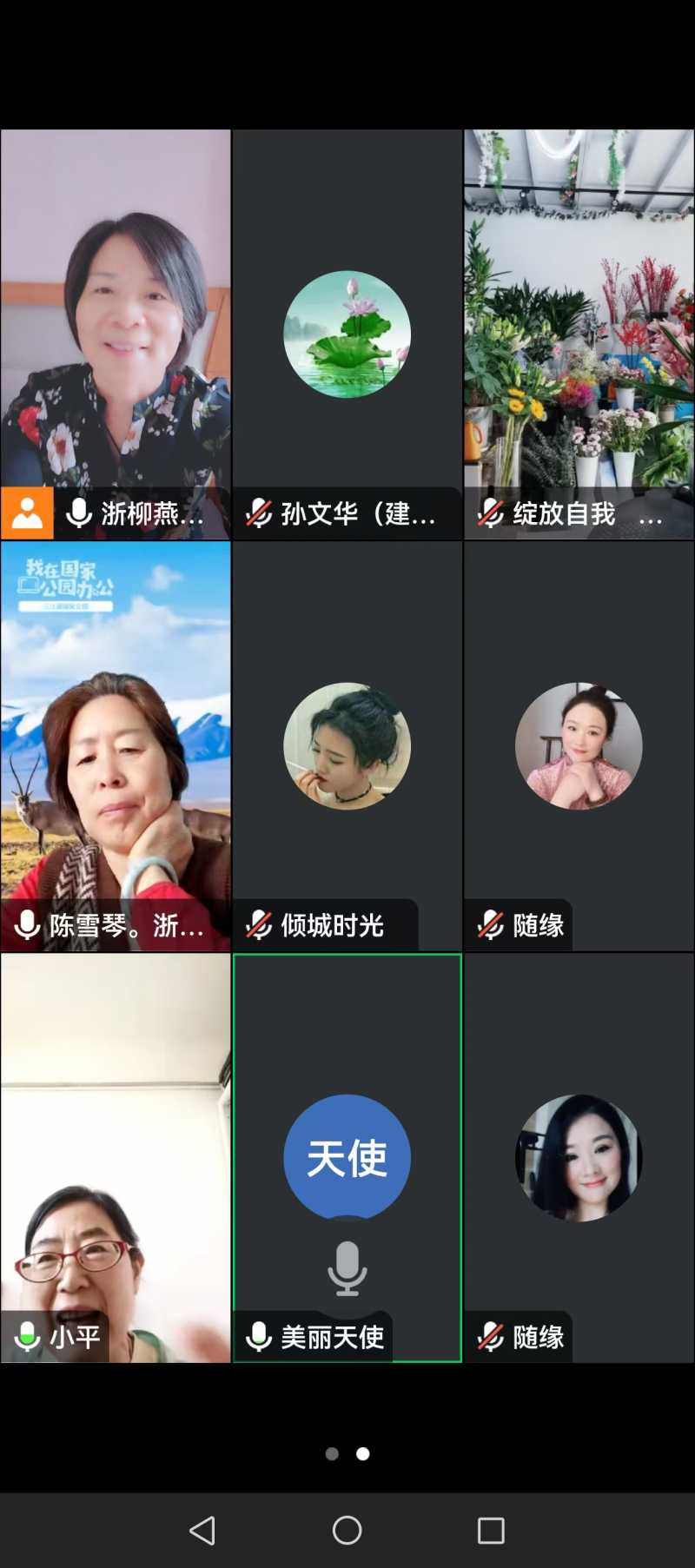The image size is (695, 1568).
Task: Select the 浙柳燕 participant video tile
Action: point(116,334)
